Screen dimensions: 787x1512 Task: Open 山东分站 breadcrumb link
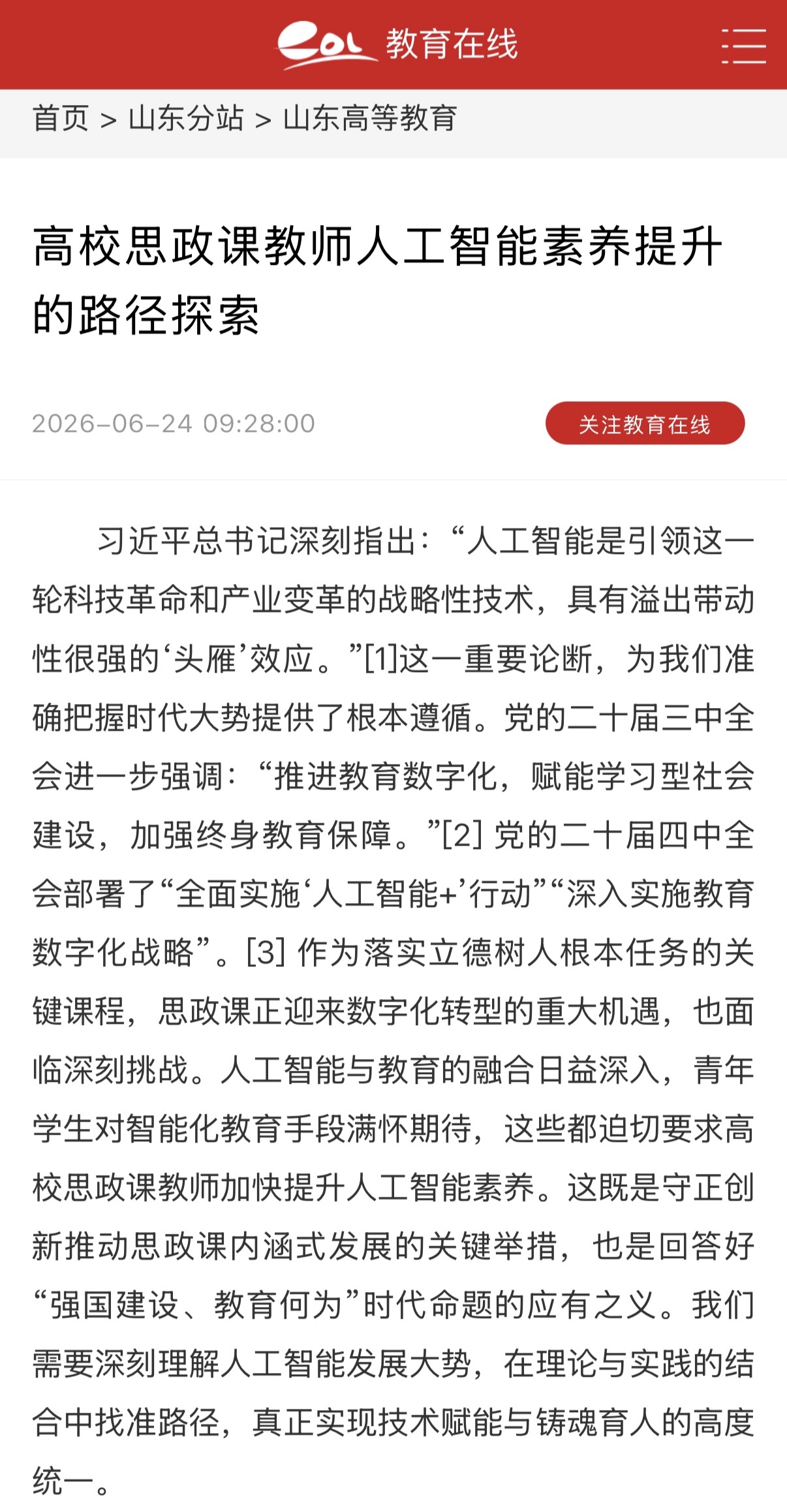click(186, 118)
